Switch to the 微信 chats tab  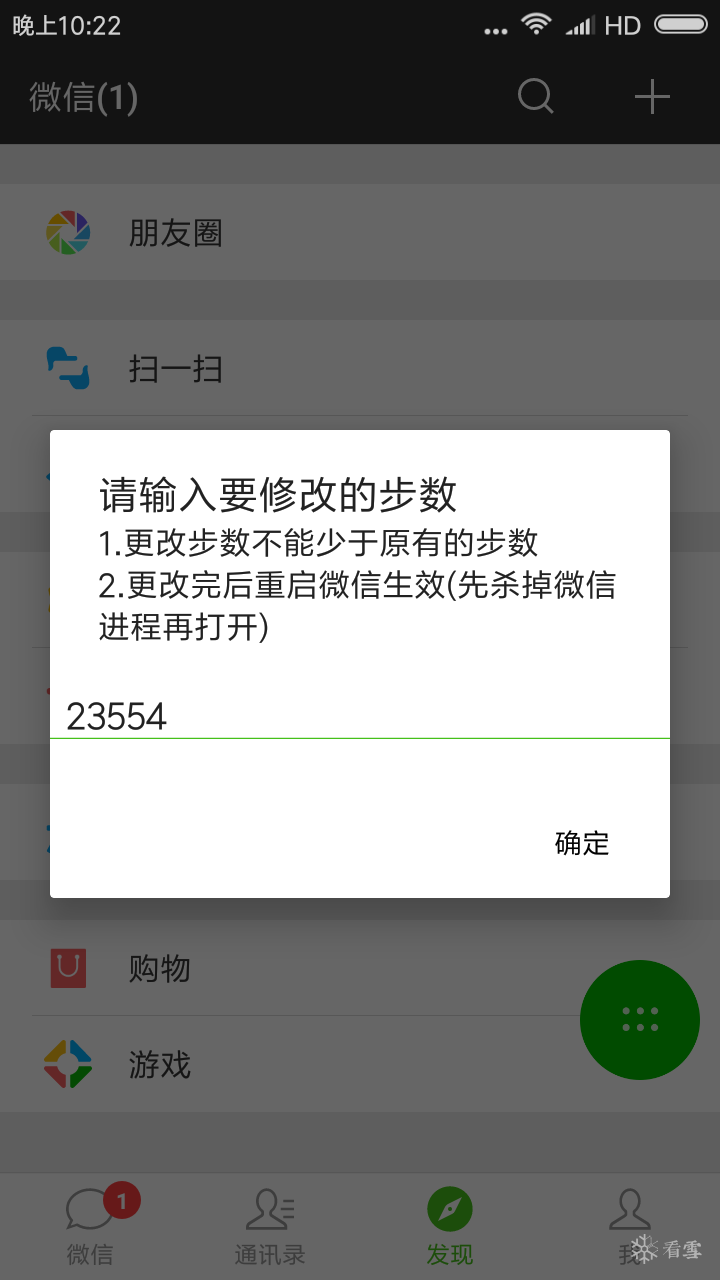tap(90, 1226)
